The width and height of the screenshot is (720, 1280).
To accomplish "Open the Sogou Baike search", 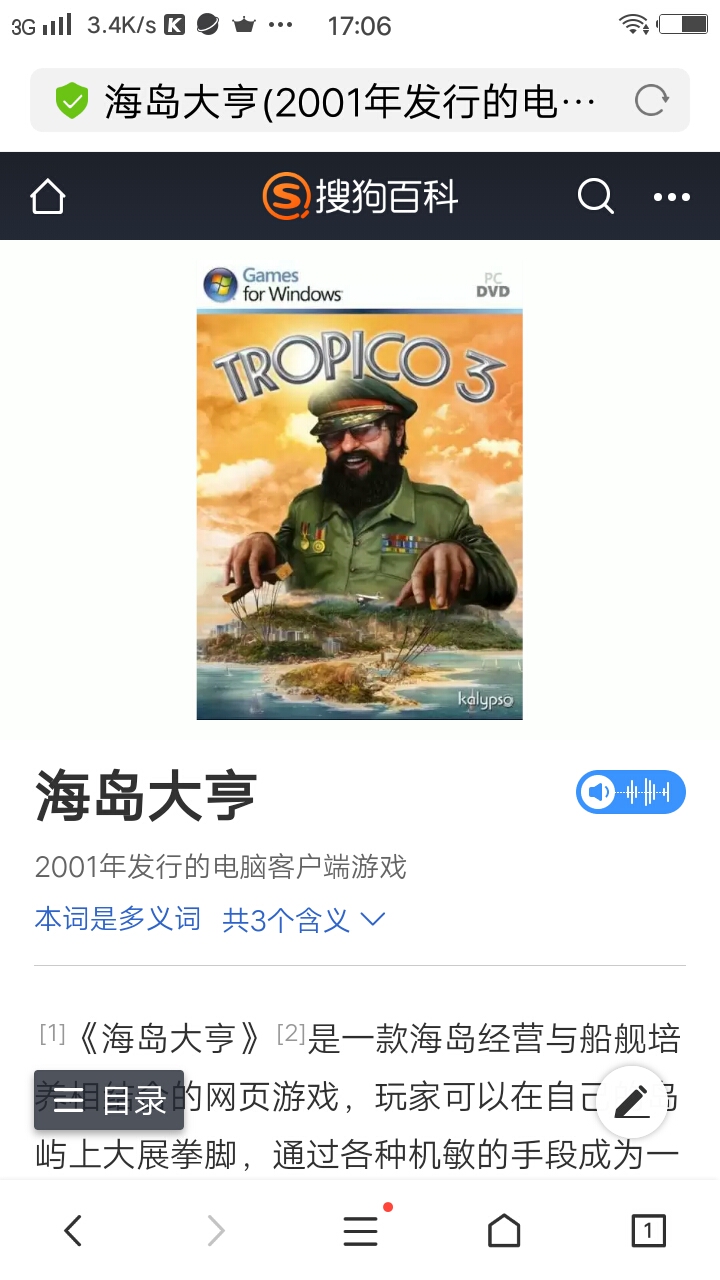I will [x=595, y=197].
